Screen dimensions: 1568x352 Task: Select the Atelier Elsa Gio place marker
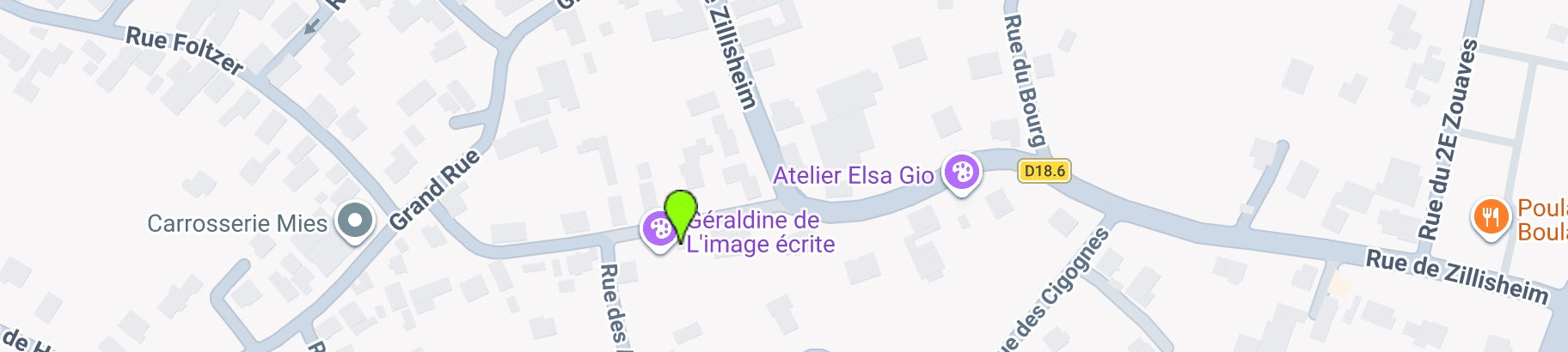[x=961, y=173]
